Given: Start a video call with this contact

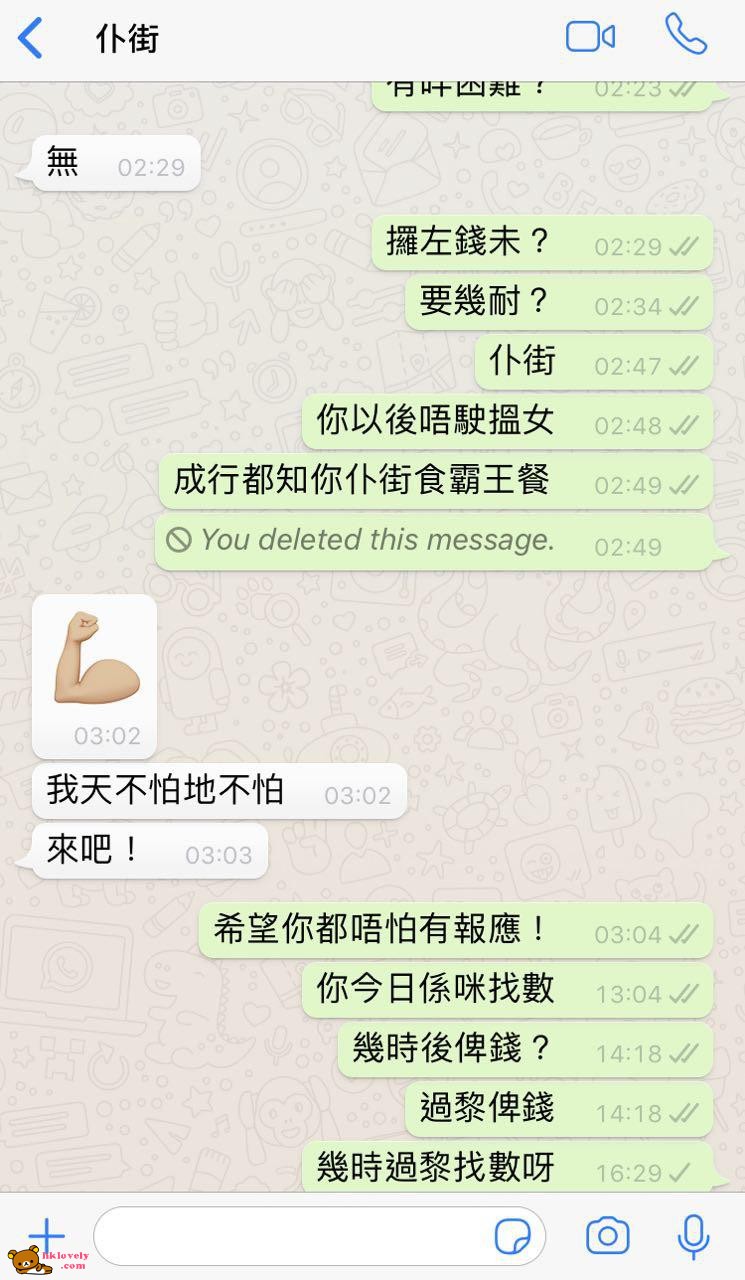Looking at the screenshot, I should (590, 37).
